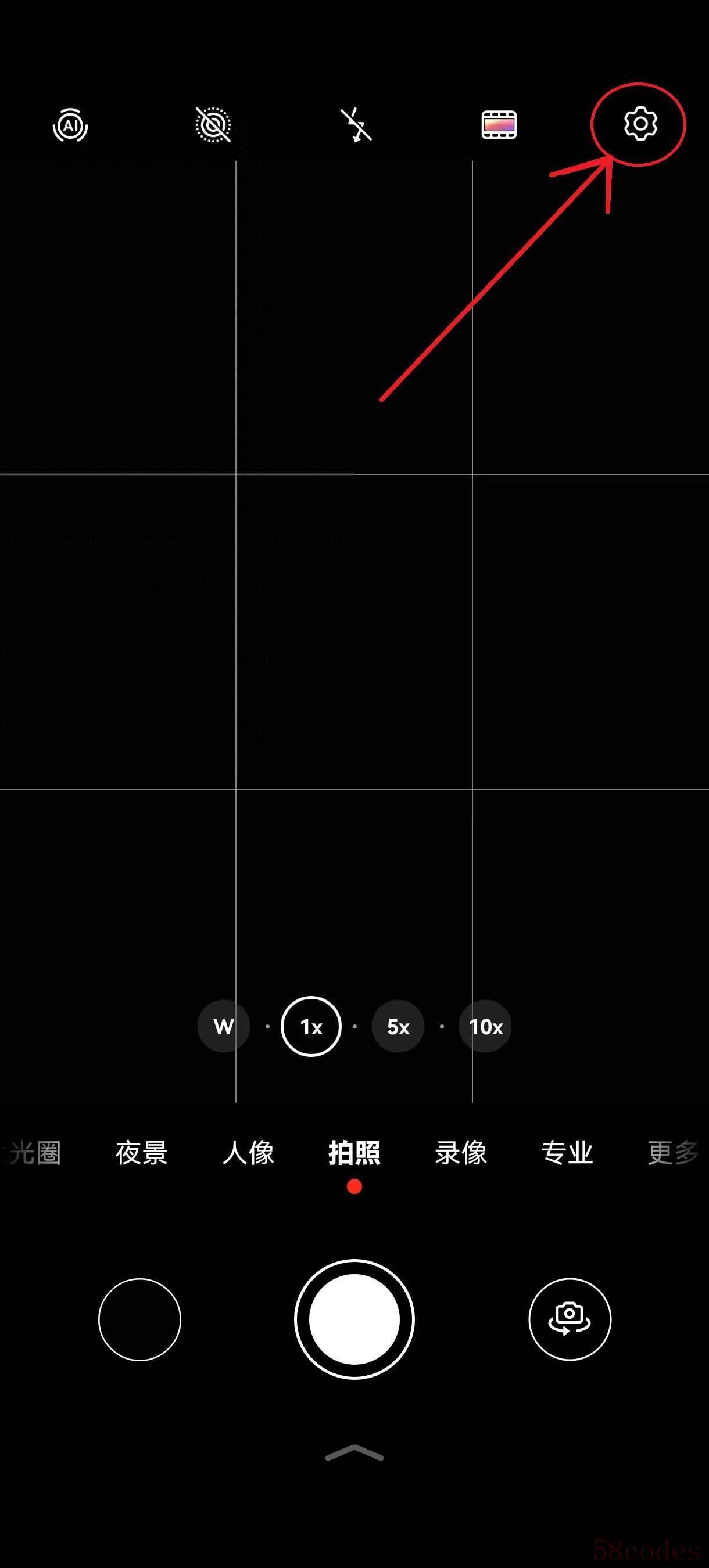Select 1x zoom level
This screenshot has height=1568, width=709.
click(x=311, y=1026)
